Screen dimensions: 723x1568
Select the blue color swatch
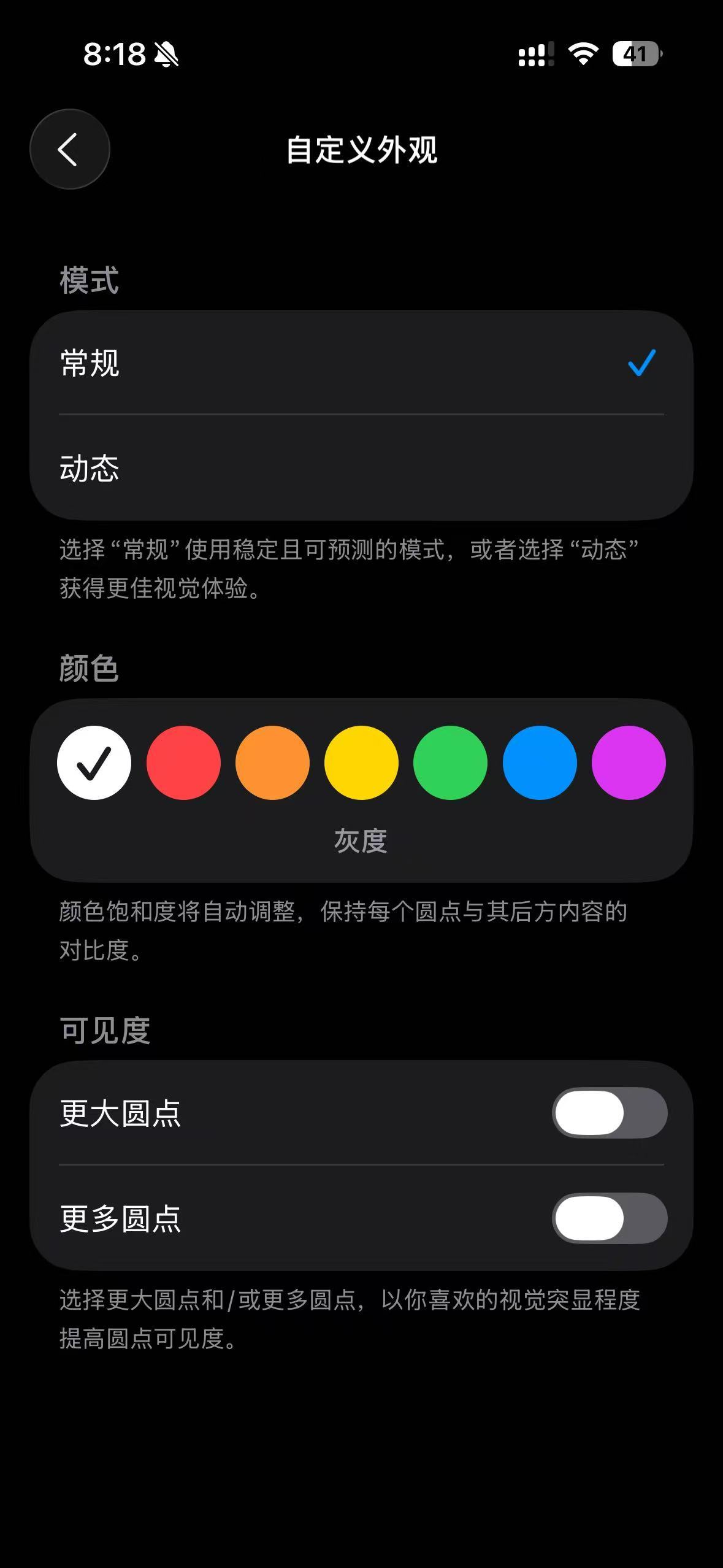tap(540, 763)
